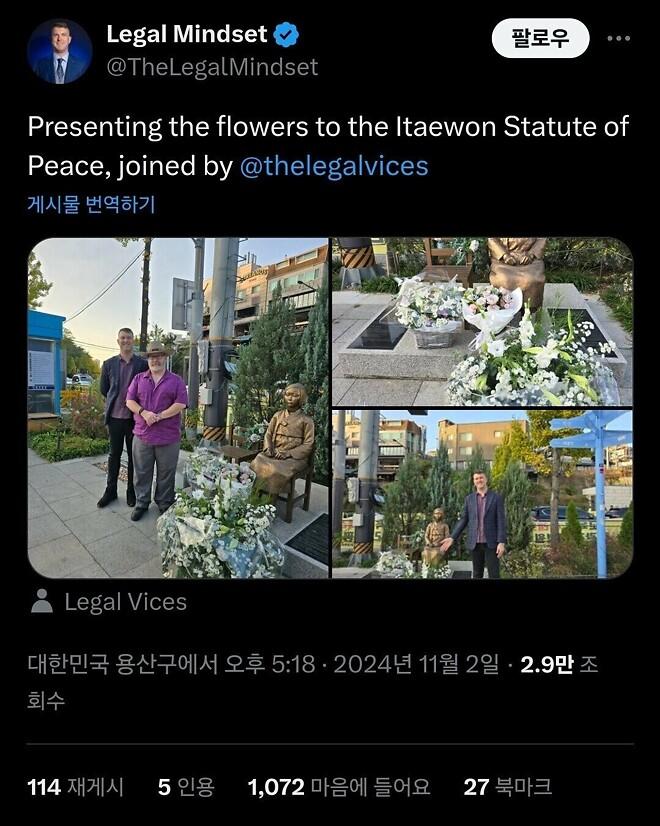The height and width of the screenshot is (826, 660).
Task: Show the 5 인용 quote posts
Action: (186, 787)
